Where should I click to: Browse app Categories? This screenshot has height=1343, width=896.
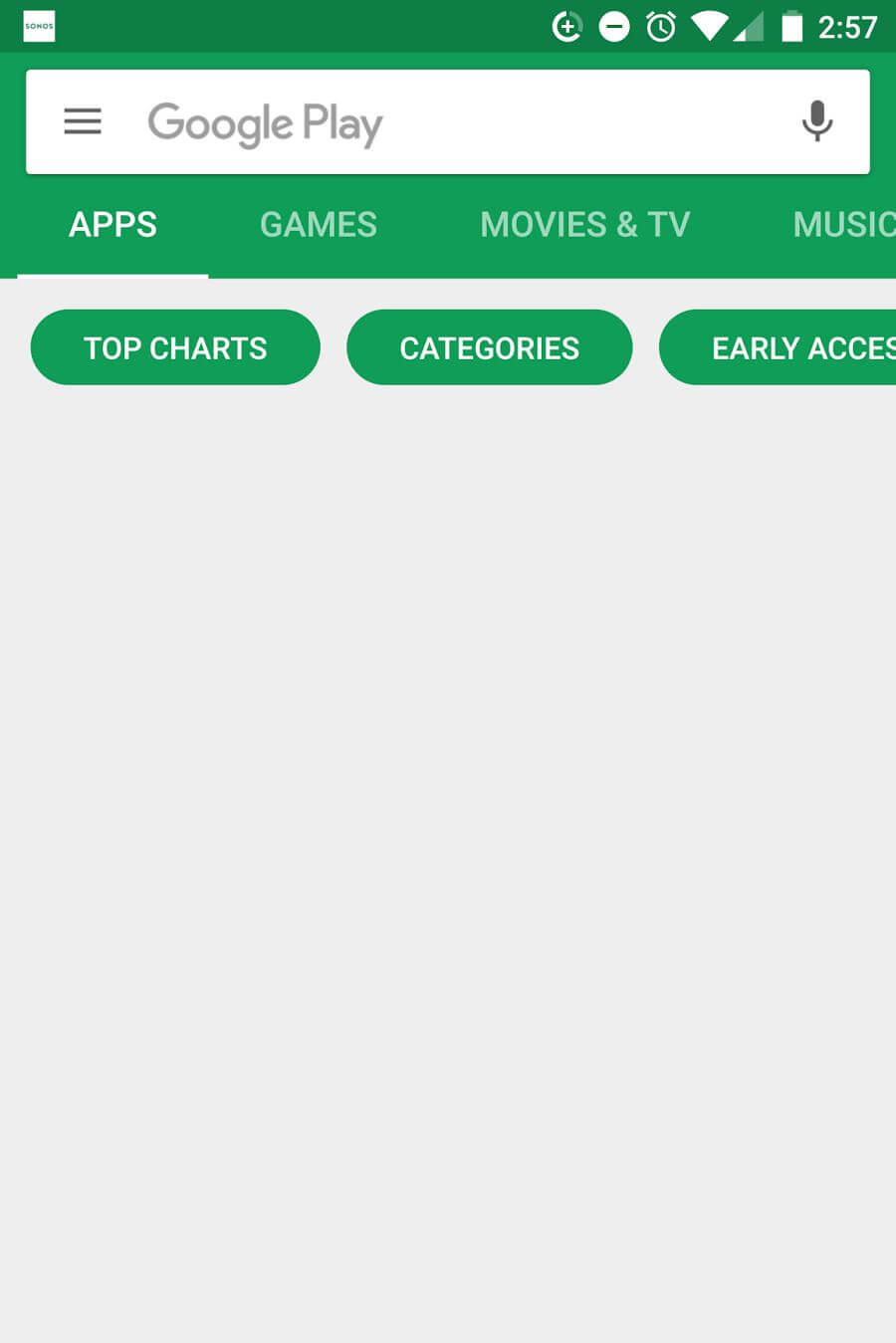tap(489, 347)
